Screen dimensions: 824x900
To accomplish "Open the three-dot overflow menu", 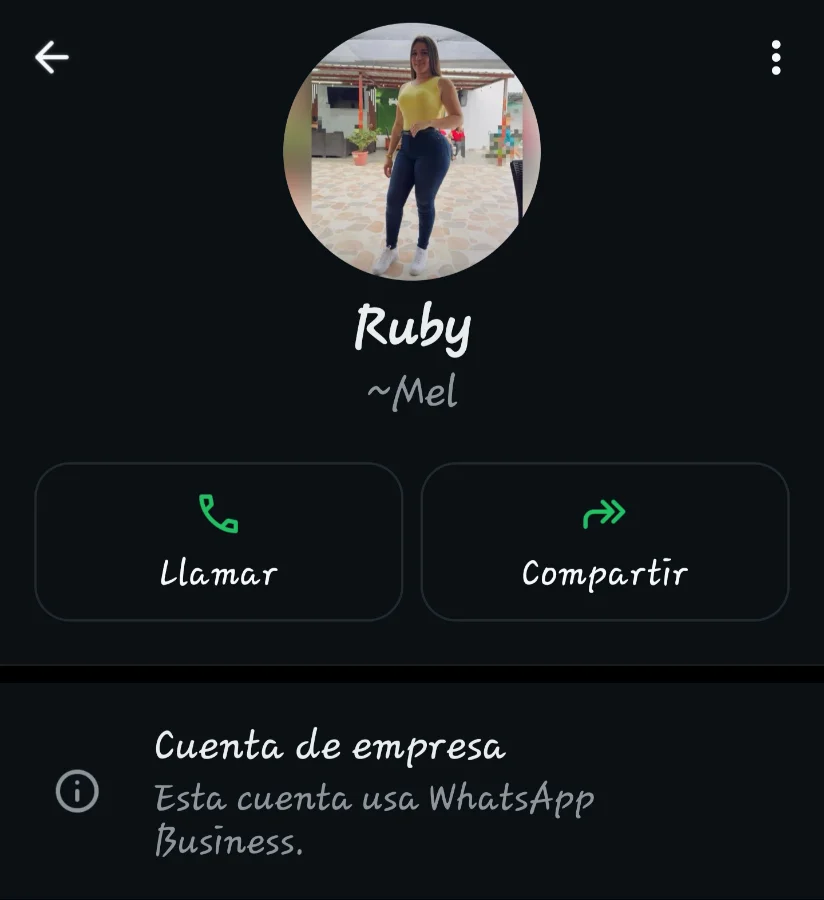I will pyautogui.click(x=775, y=58).
